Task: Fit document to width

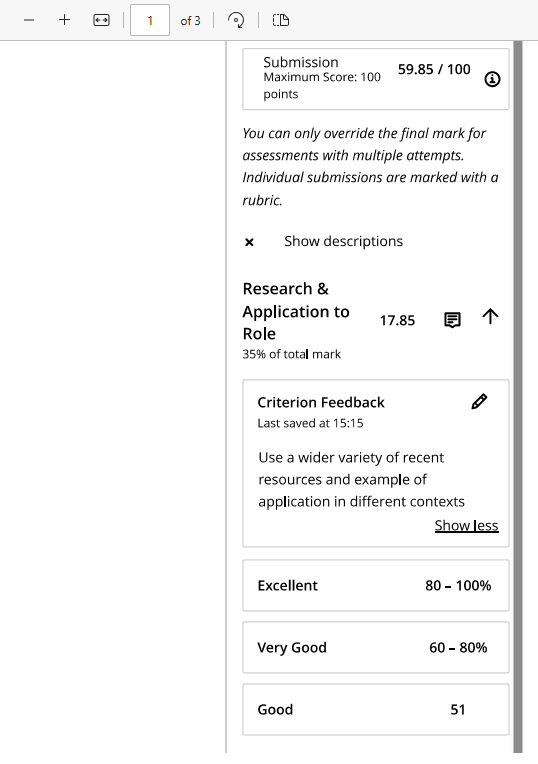Action: 101,20
